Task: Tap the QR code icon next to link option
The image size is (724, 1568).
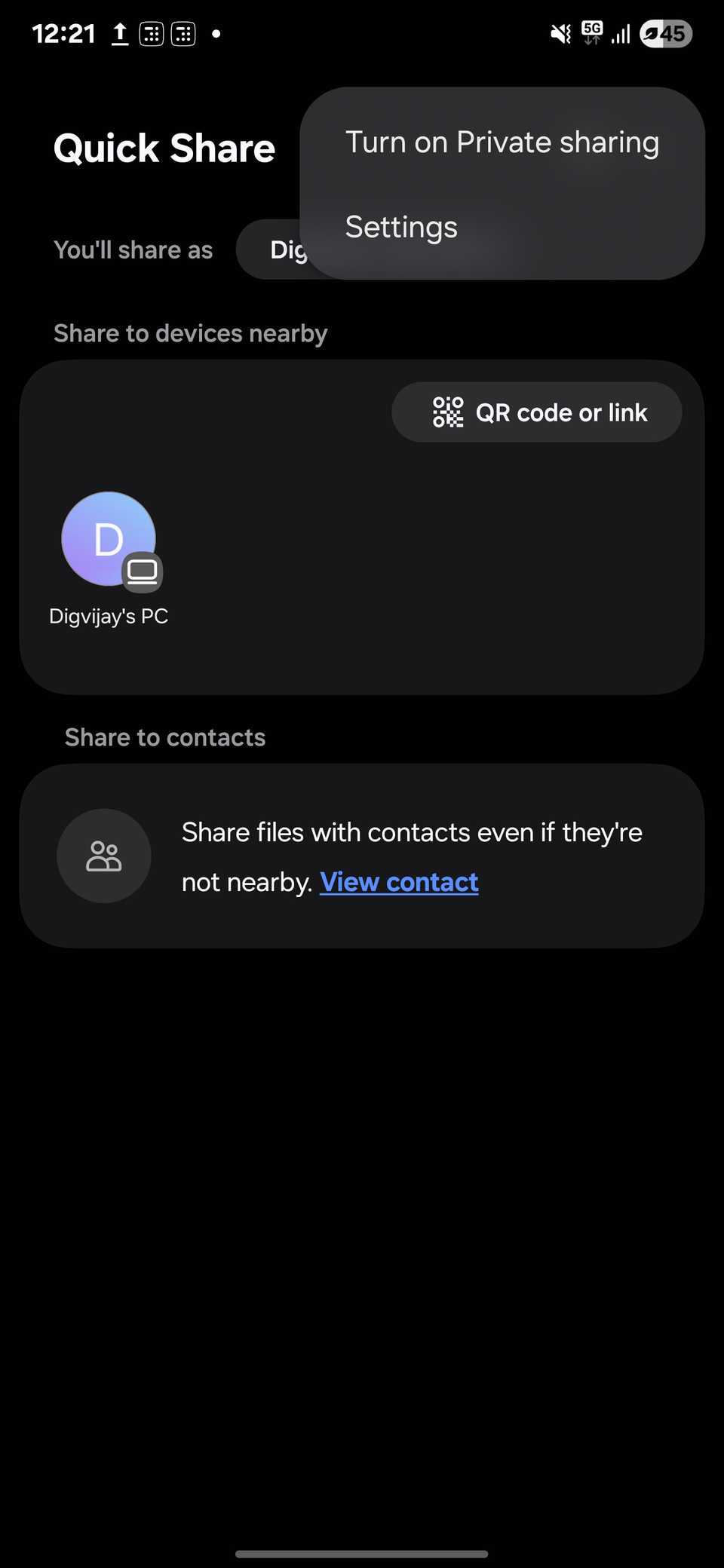Action: pyautogui.click(x=448, y=412)
